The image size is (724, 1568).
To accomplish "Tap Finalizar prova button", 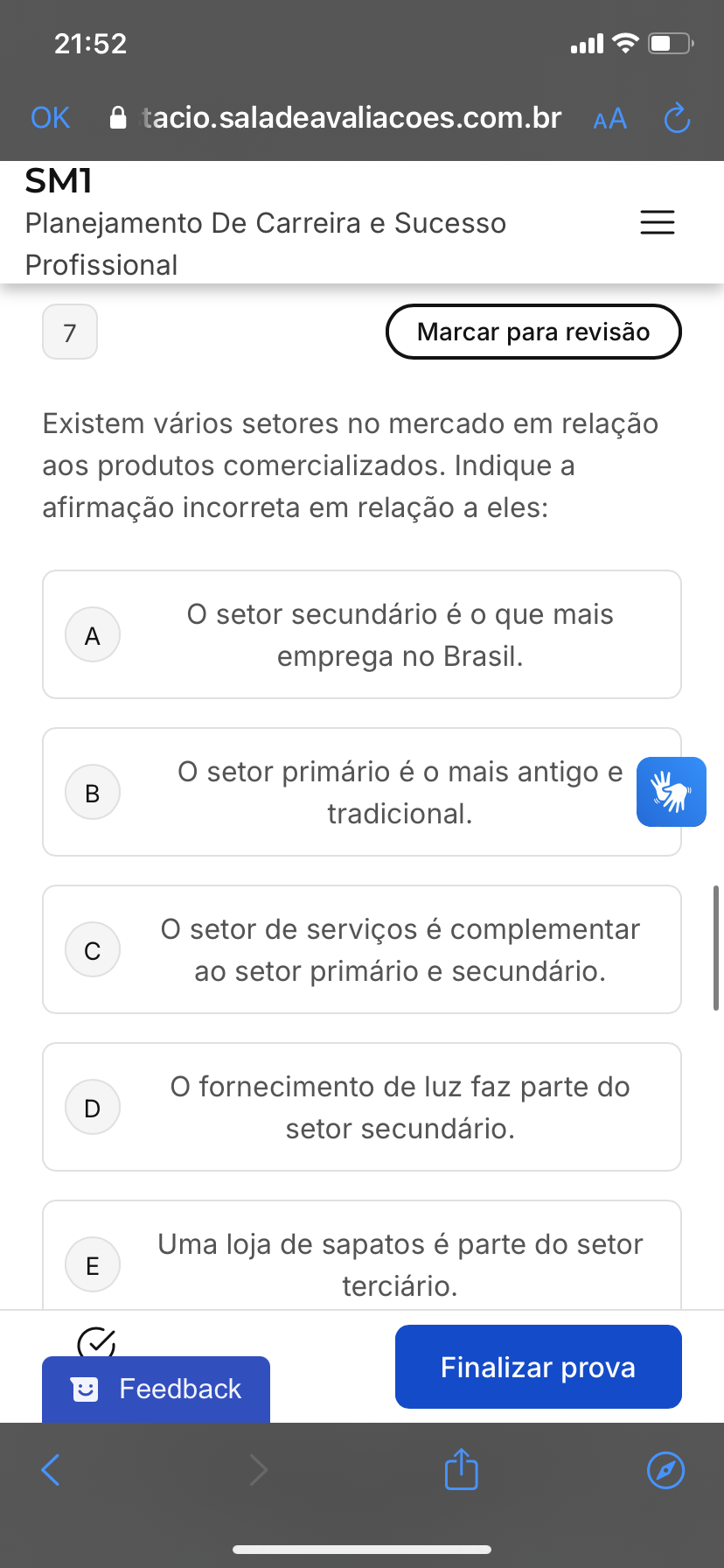I will (538, 1367).
